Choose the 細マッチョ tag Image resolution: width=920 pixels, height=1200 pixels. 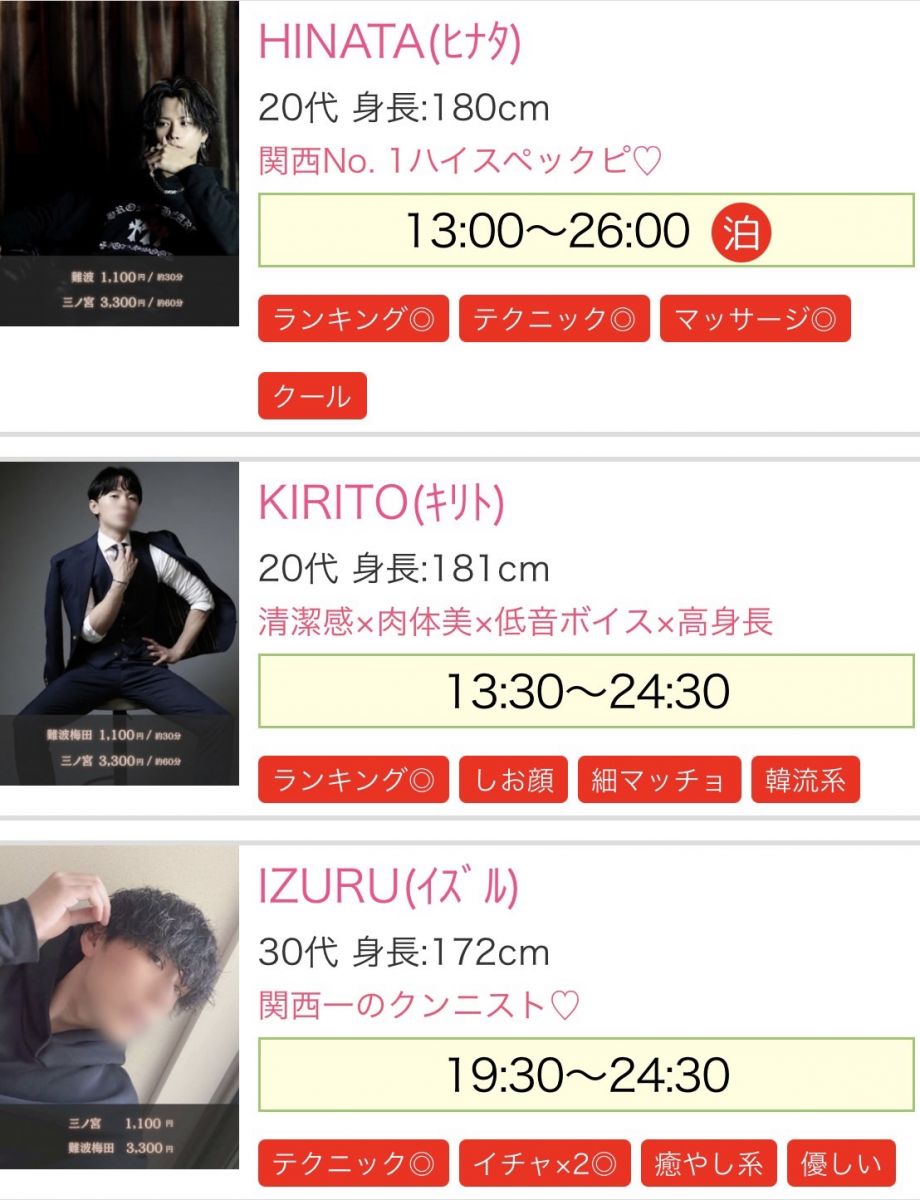(659, 780)
